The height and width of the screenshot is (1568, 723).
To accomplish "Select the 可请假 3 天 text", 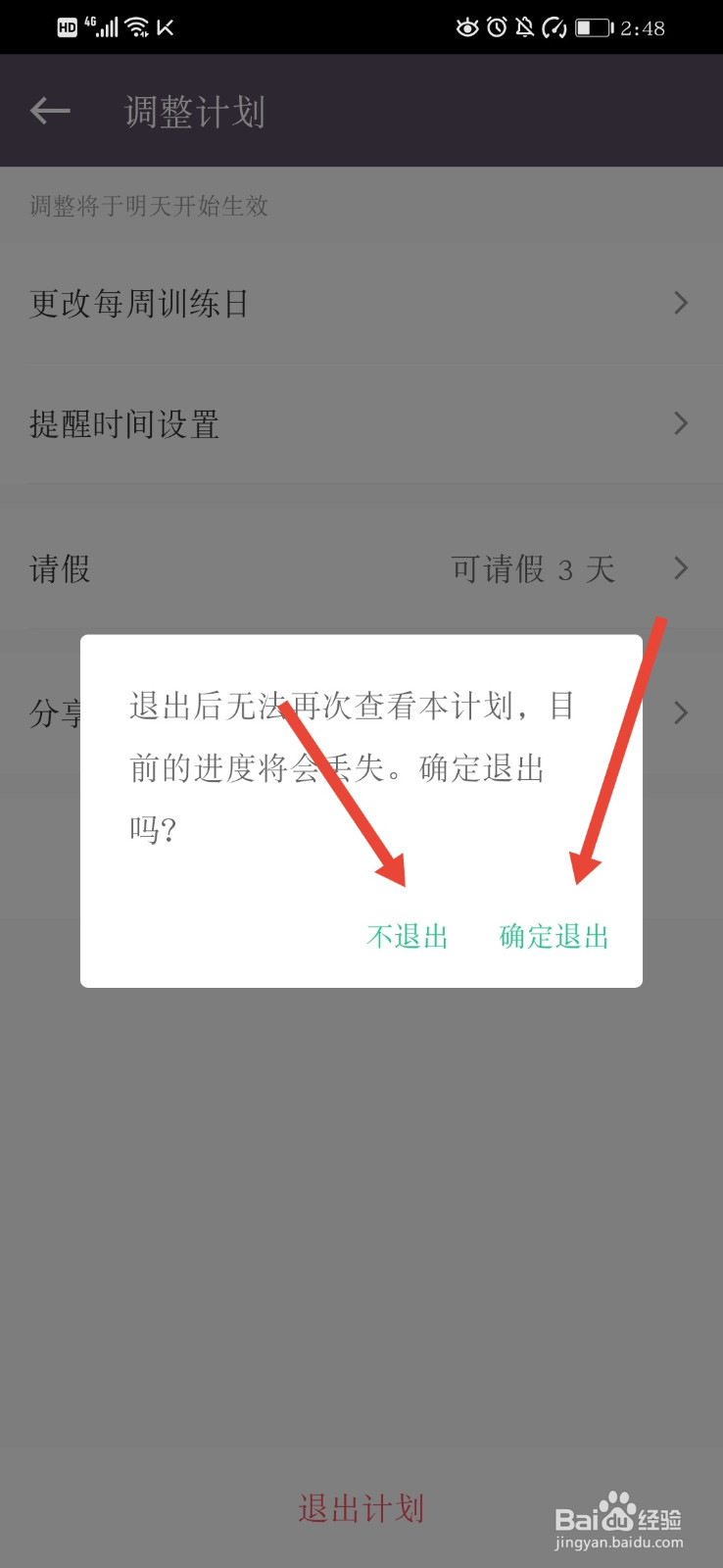I will coord(534,568).
